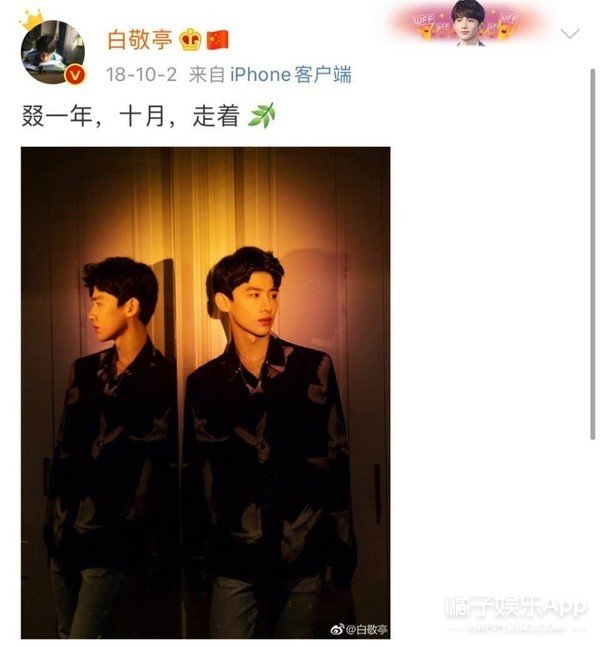Viewport: 600px width, 647px height.
Task: Expand the post options chevron
Action: point(570,34)
